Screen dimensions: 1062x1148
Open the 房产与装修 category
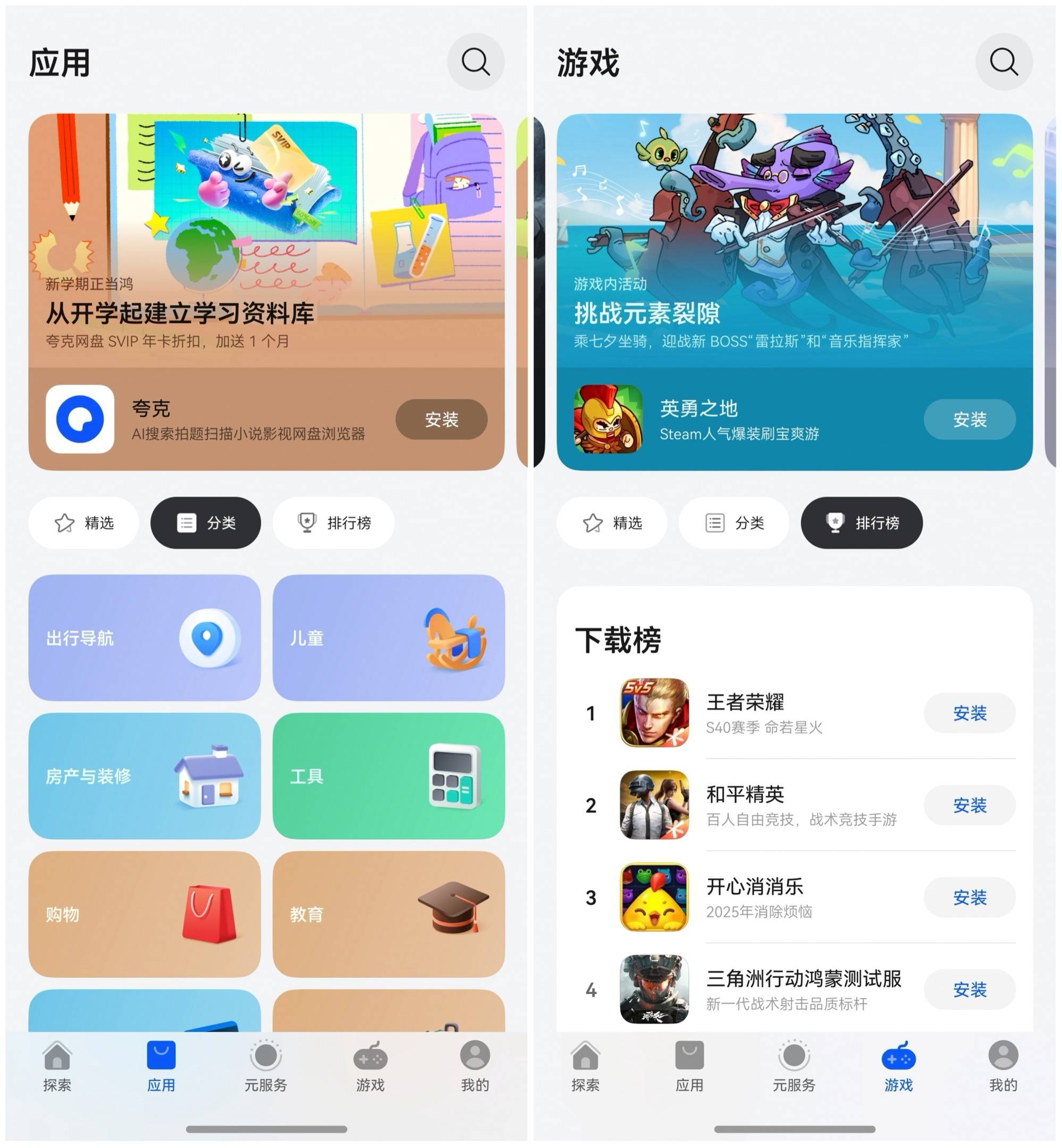144,775
